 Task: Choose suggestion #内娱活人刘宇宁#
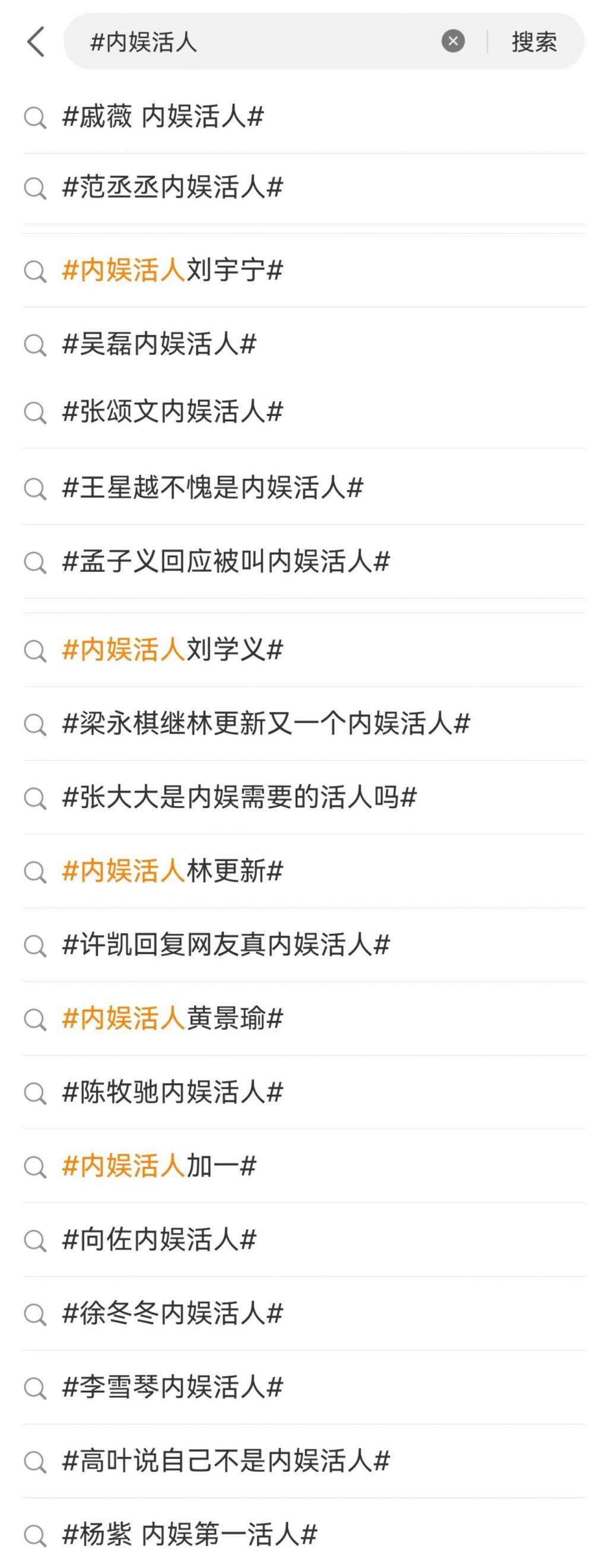(173, 271)
